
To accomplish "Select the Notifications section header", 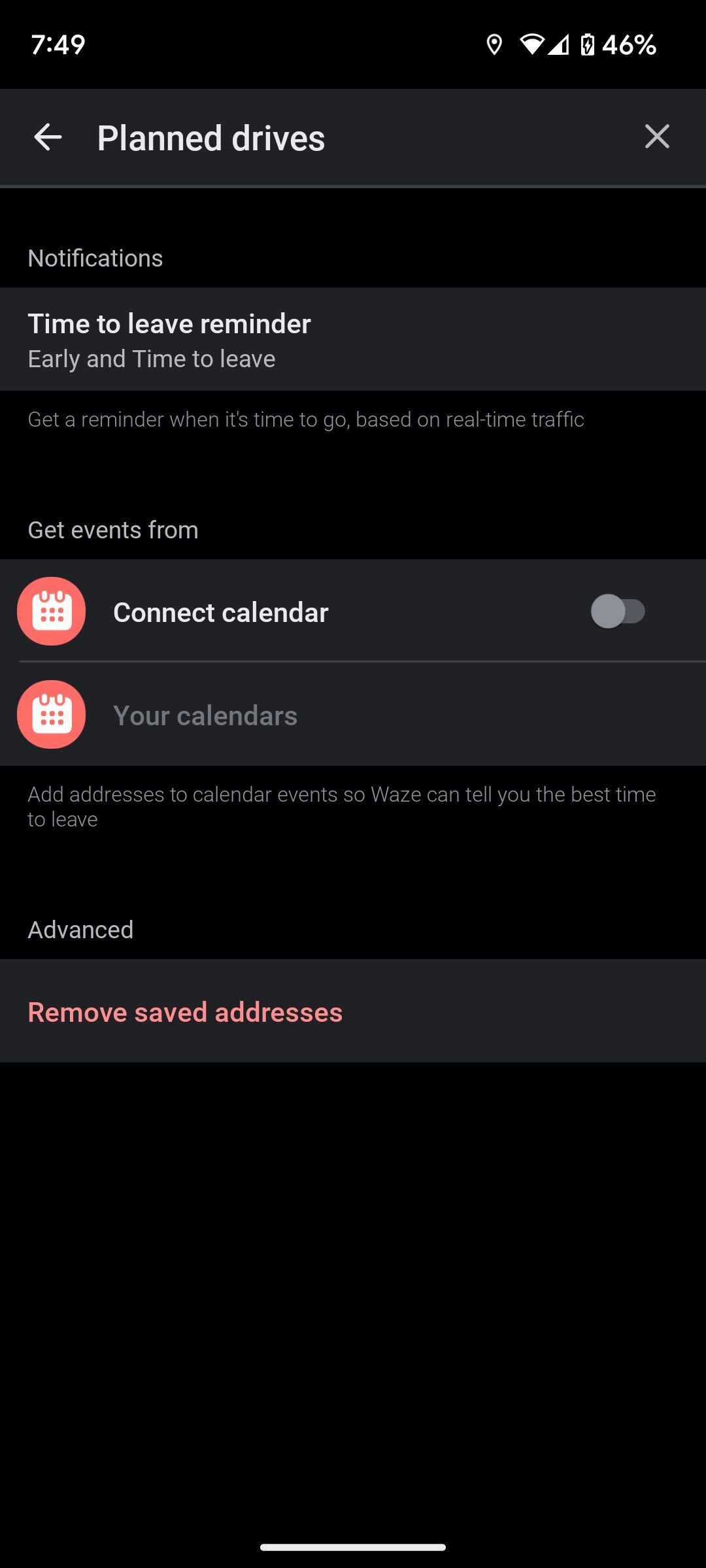I will click(x=95, y=257).
